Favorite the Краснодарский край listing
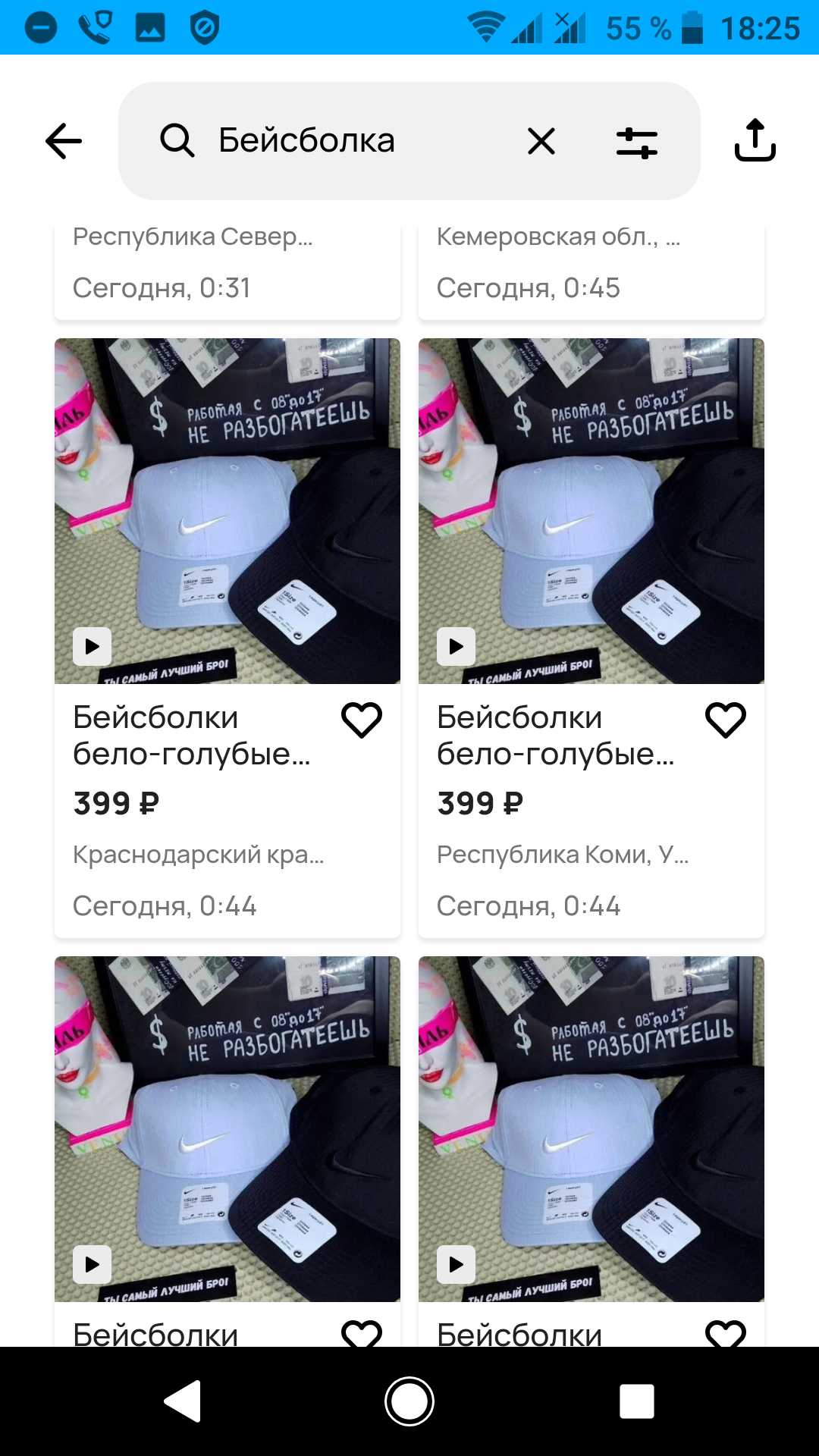The height and width of the screenshot is (1456, 819). pos(362,720)
